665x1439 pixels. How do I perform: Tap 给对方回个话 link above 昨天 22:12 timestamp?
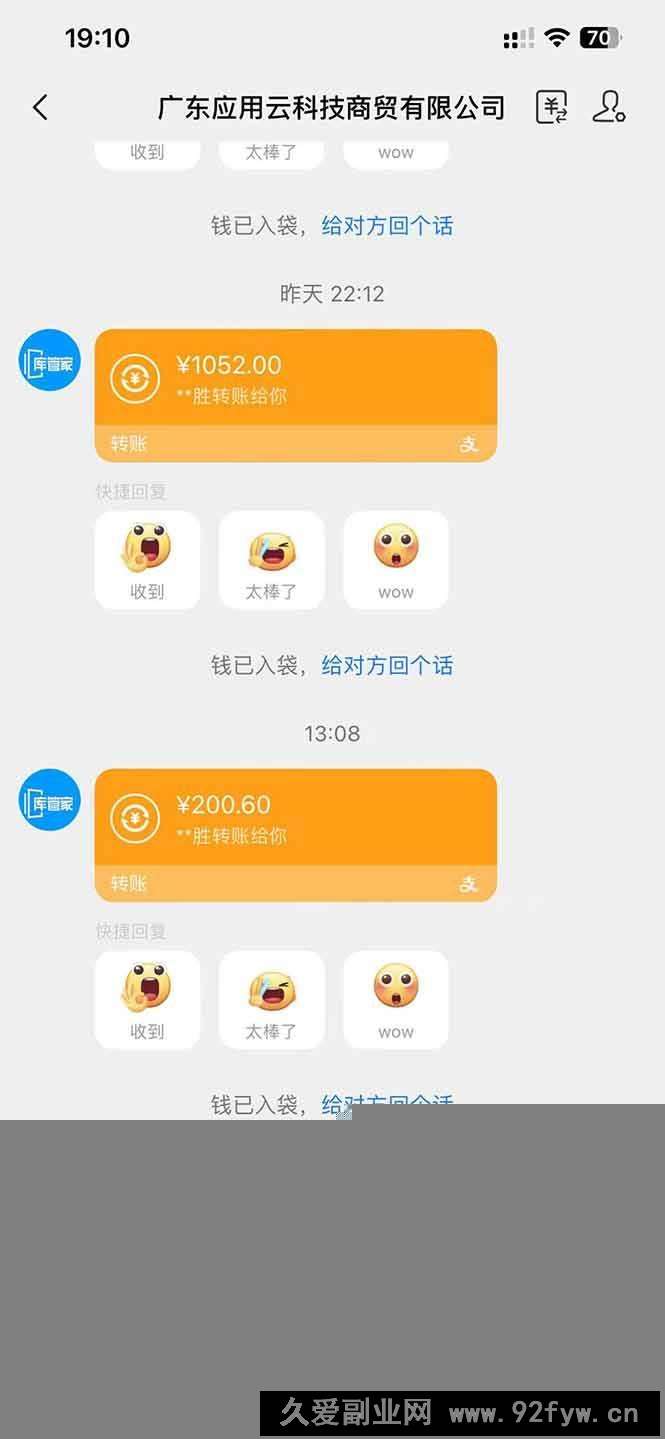pyautogui.click(x=387, y=225)
